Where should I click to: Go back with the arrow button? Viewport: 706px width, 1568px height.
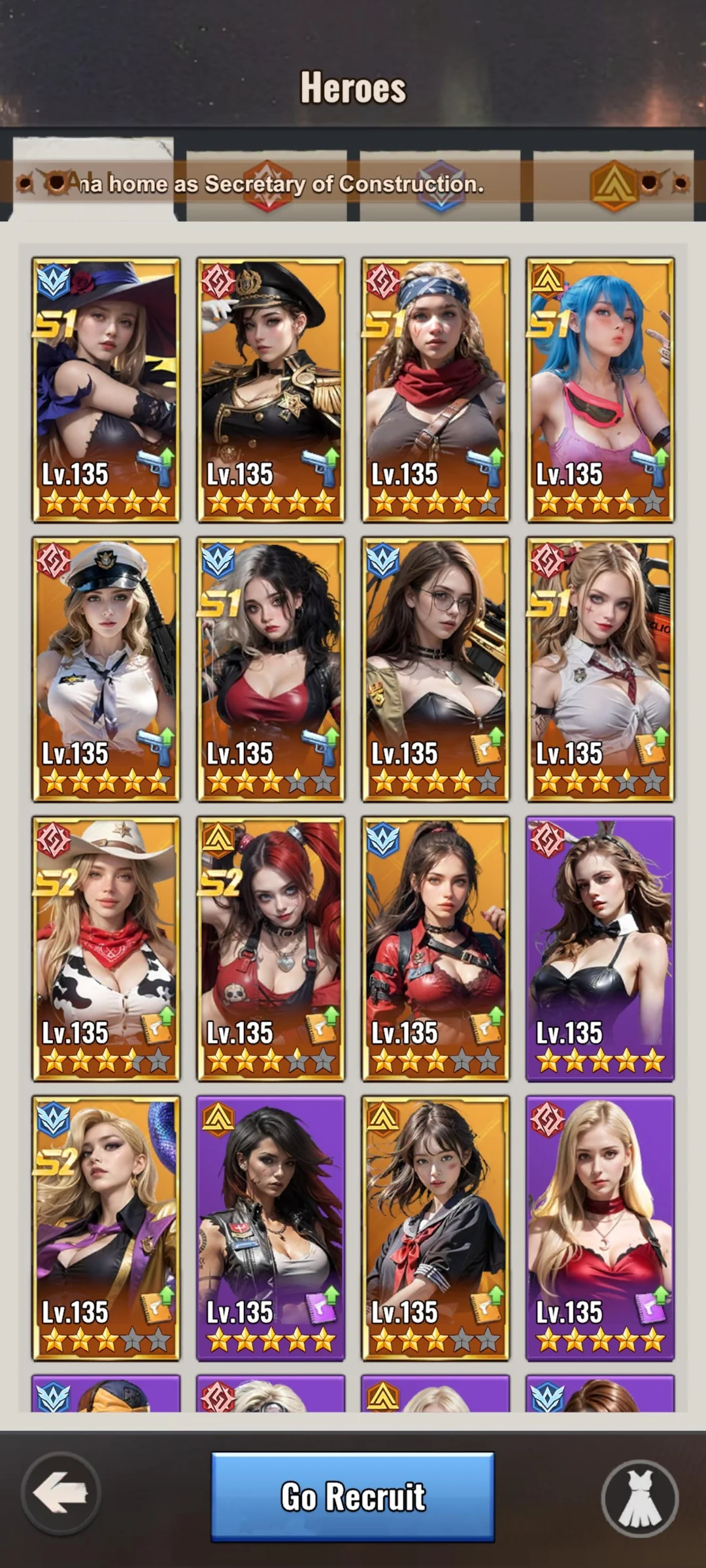pyautogui.click(x=61, y=1493)
